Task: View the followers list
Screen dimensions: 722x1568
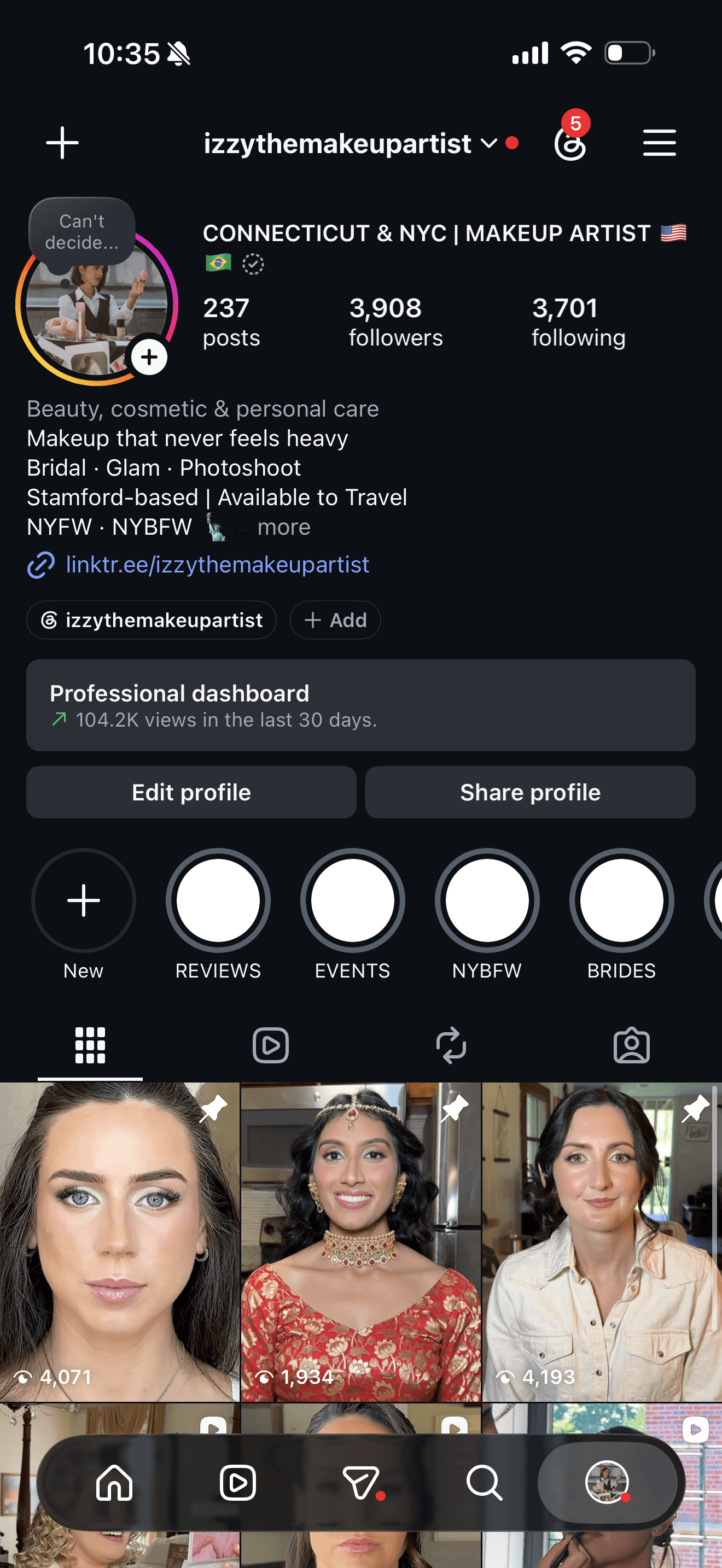Action: (x=395, y=322)
